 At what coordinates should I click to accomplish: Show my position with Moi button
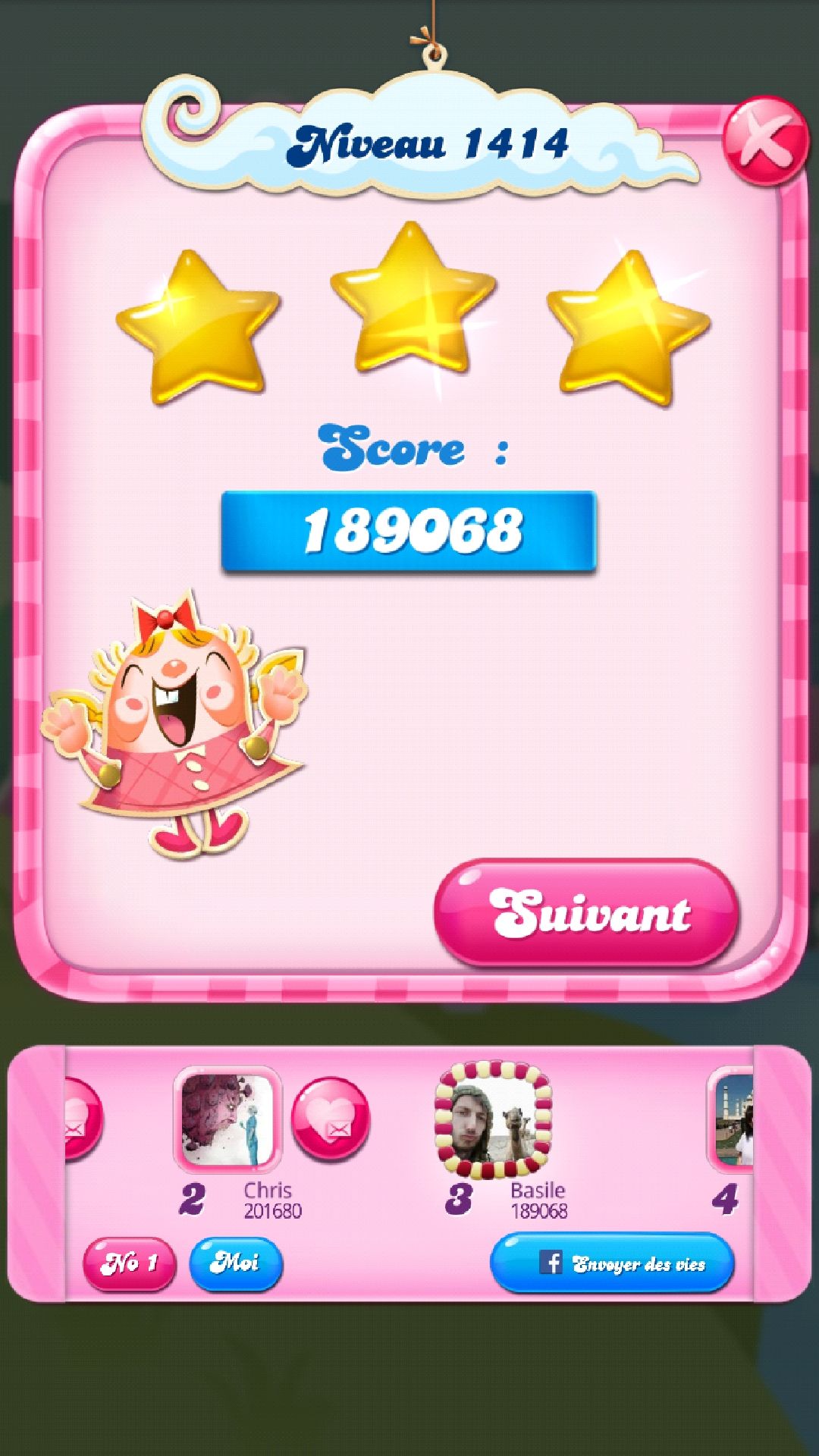click(x=236, y=1263)
